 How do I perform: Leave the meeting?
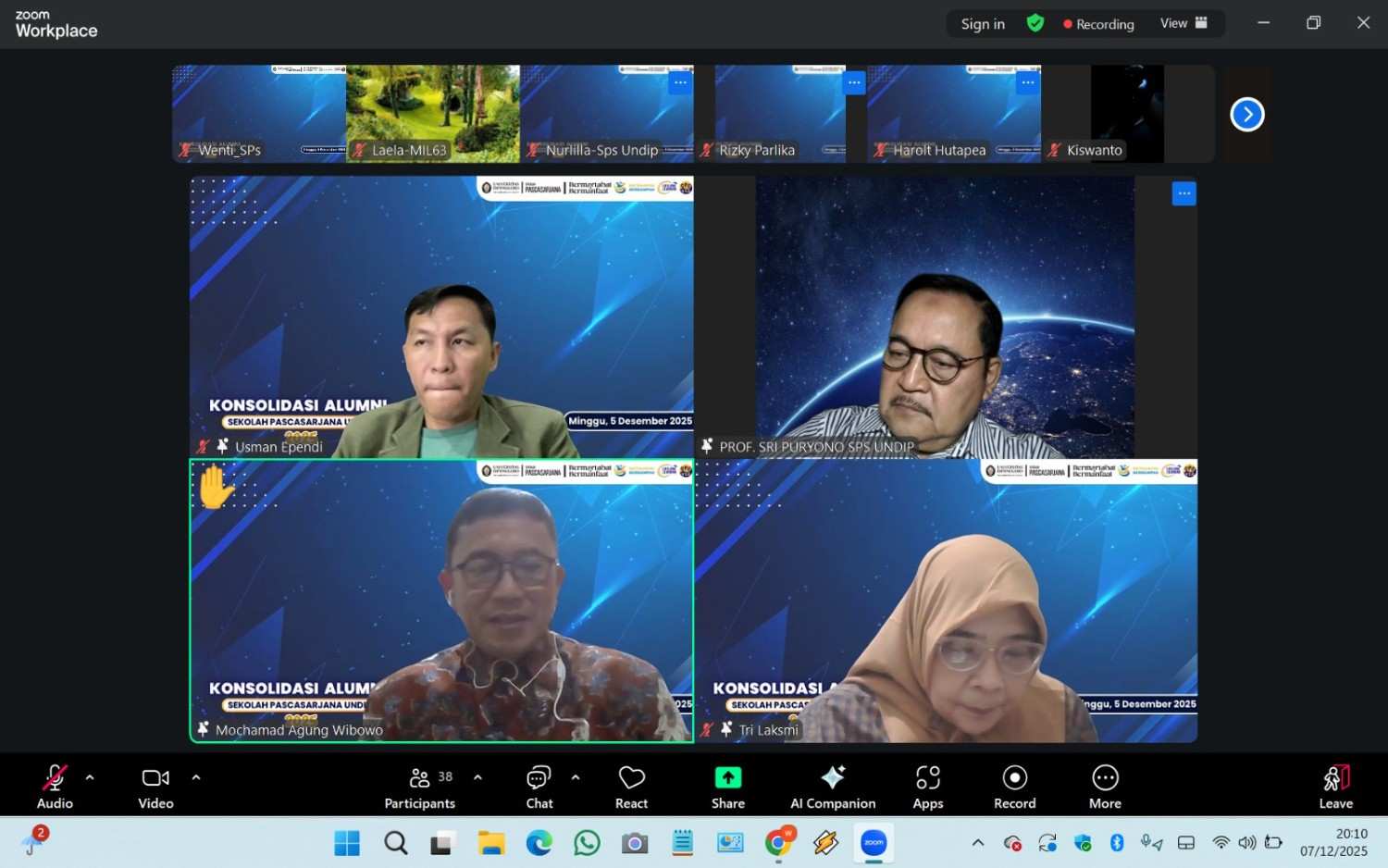point(1336,786)
